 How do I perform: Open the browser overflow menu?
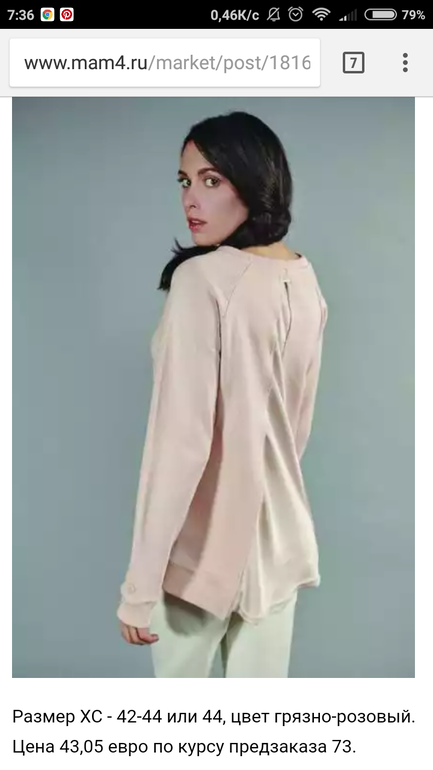pyautogui.click(x=405, y=63)
